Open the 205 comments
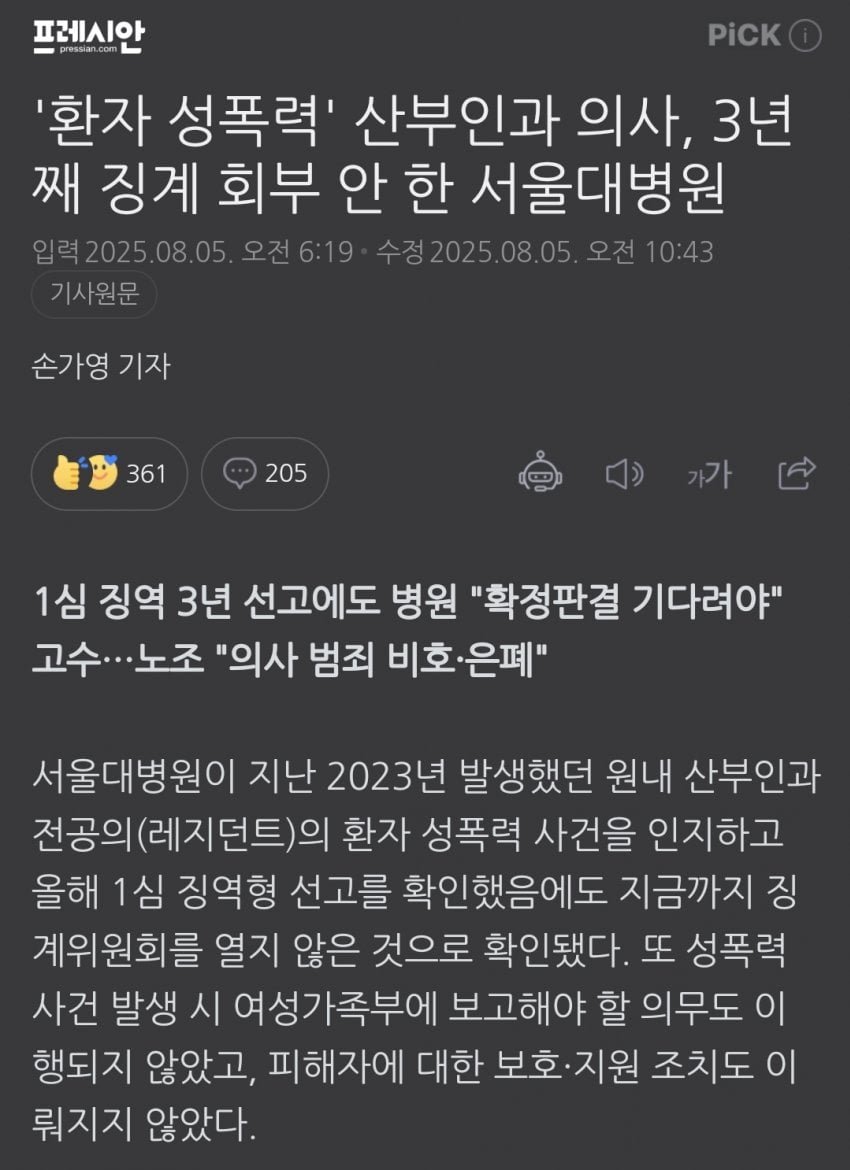The height and width of the screenshot is (1170, 850). click(x=265, y=473)
